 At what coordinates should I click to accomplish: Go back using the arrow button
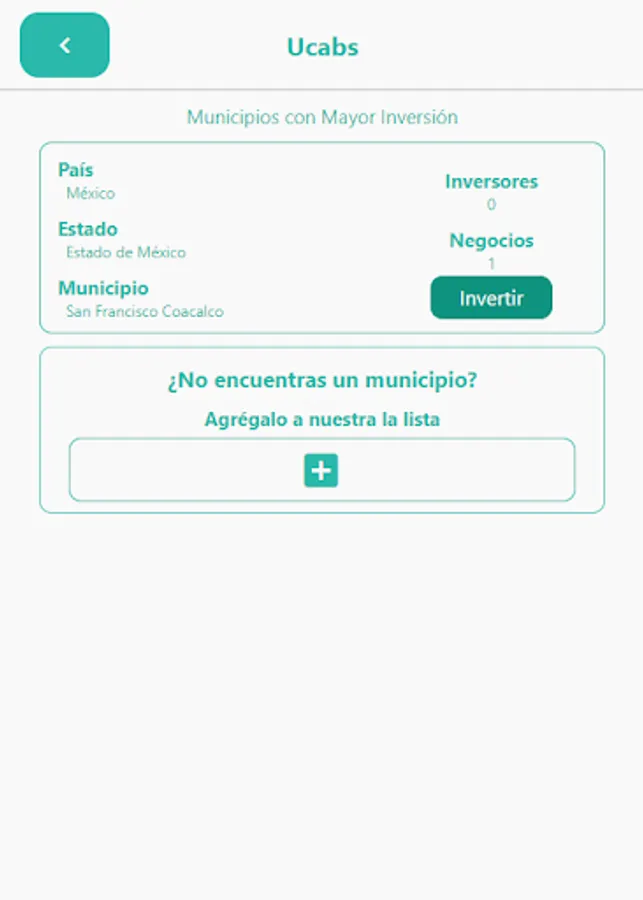pos(65,46)
